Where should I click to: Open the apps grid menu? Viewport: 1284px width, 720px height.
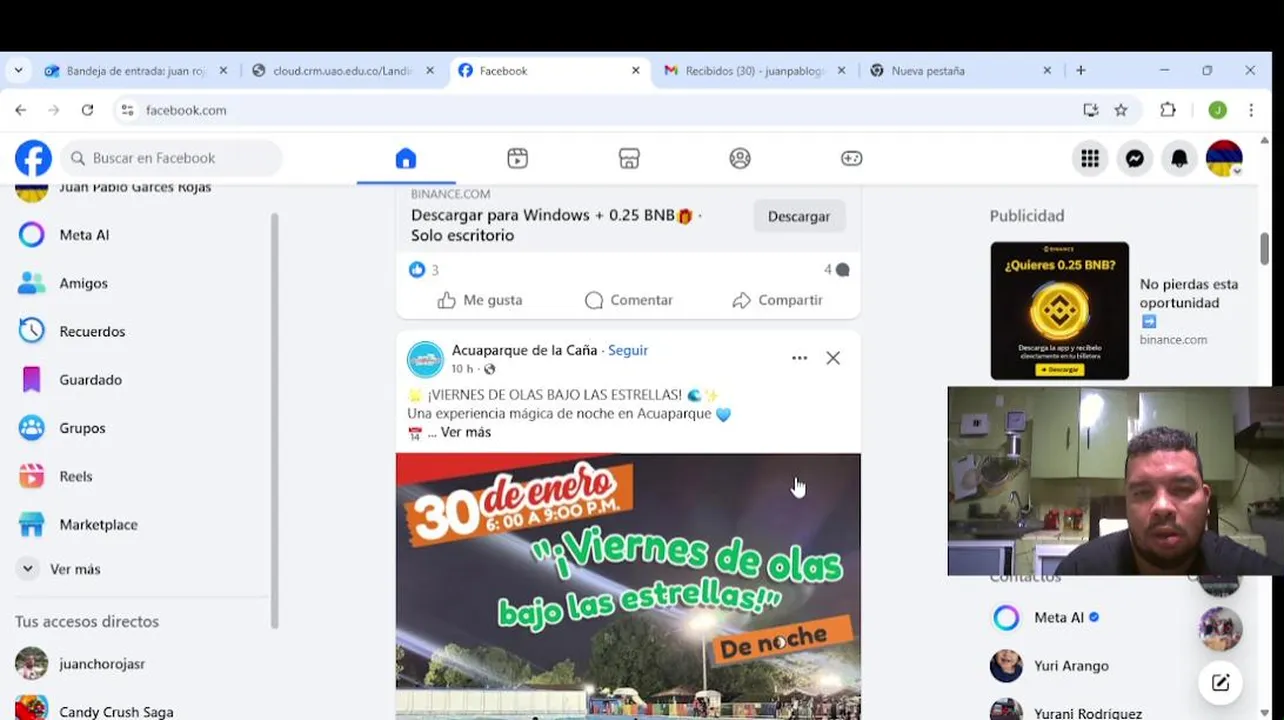pos(1090,158)
